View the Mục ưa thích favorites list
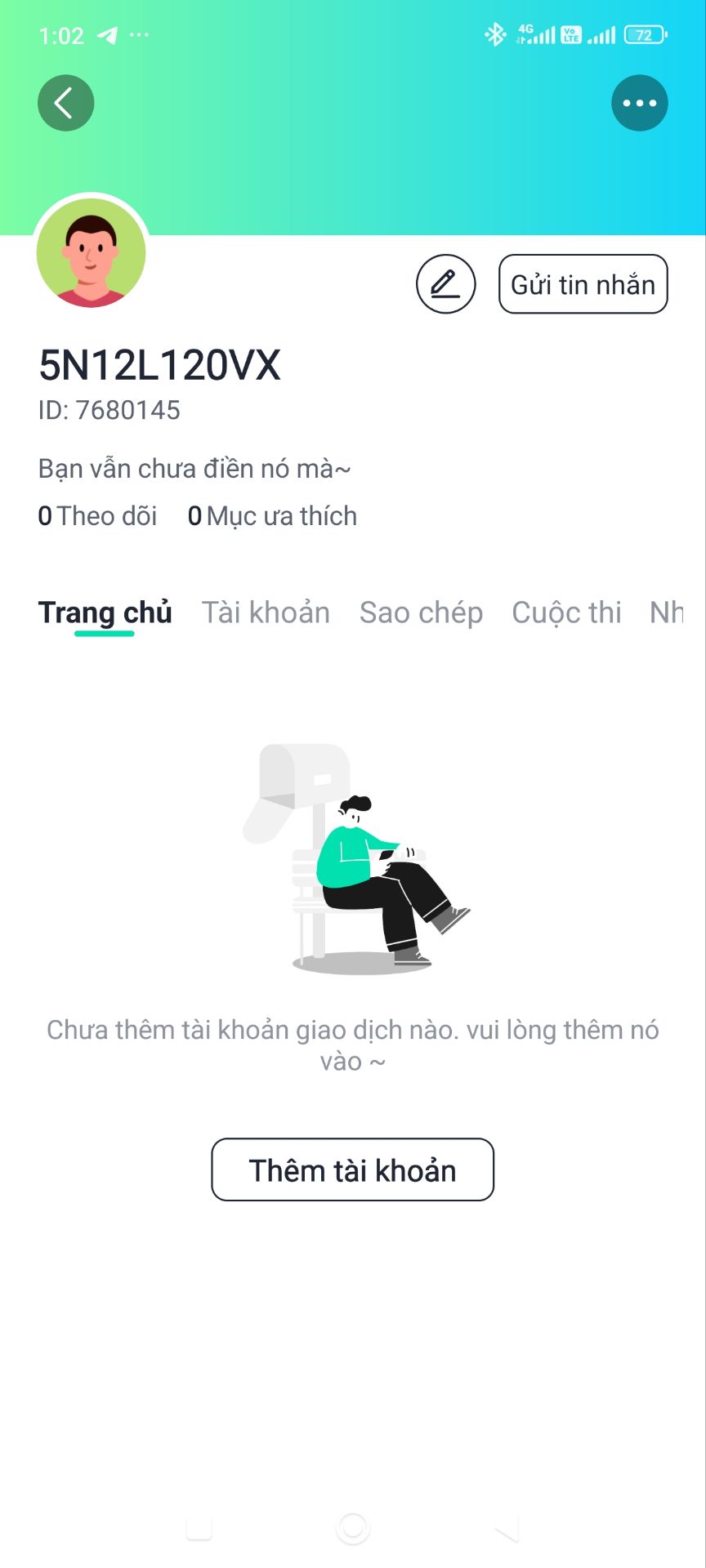This screenshot has height=1568, width=706. (272, 516)
